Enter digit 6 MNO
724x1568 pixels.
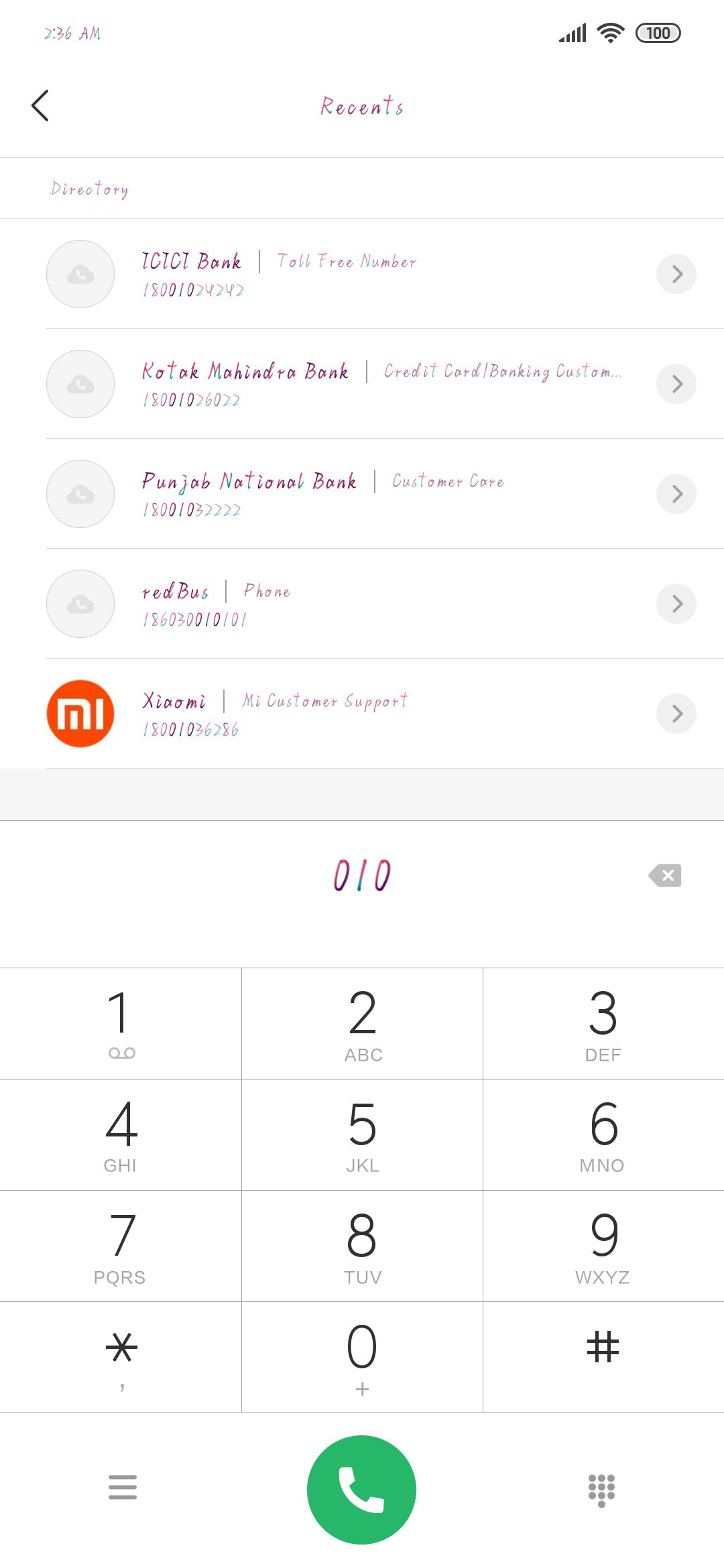603,1135
